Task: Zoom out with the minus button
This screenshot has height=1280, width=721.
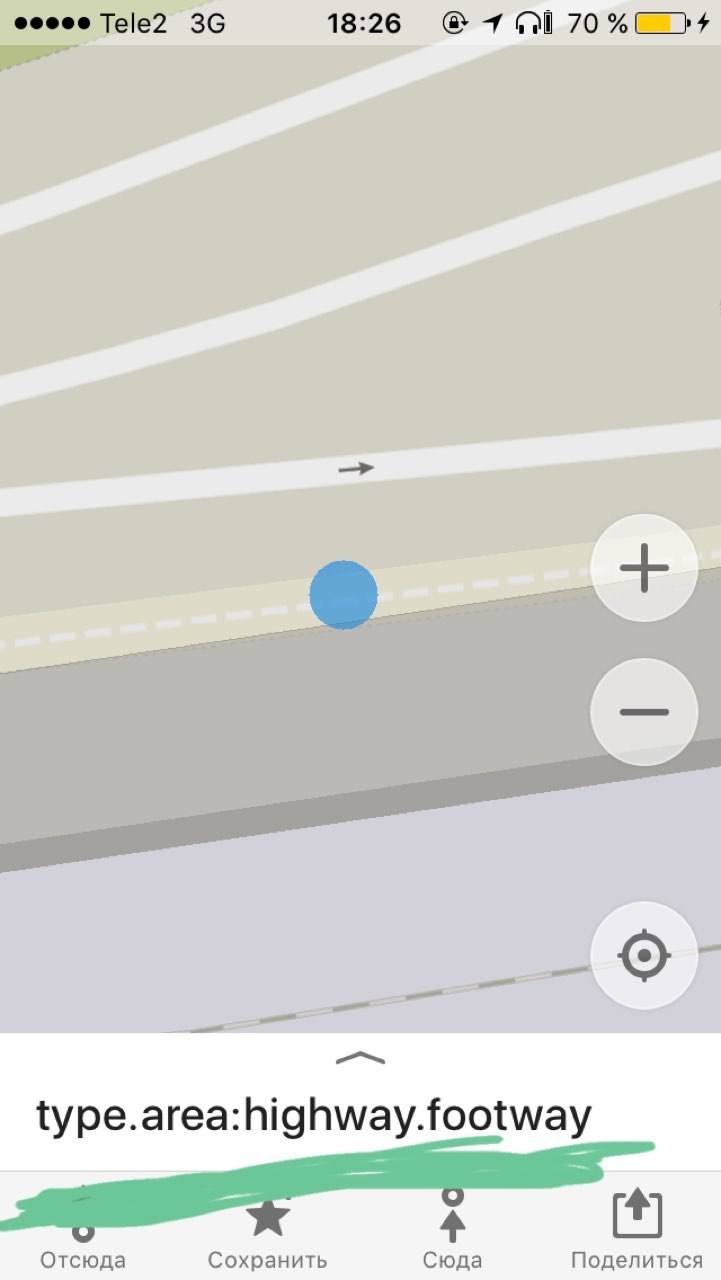Action: pos(644,712)
